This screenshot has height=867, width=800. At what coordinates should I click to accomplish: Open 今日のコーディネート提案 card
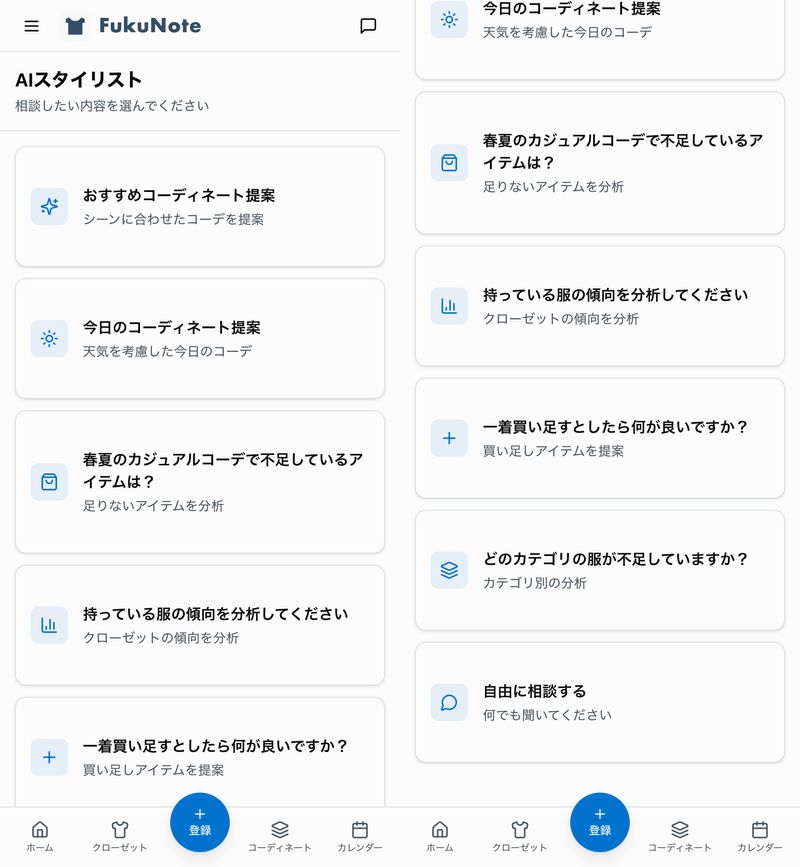coord(200,339)
